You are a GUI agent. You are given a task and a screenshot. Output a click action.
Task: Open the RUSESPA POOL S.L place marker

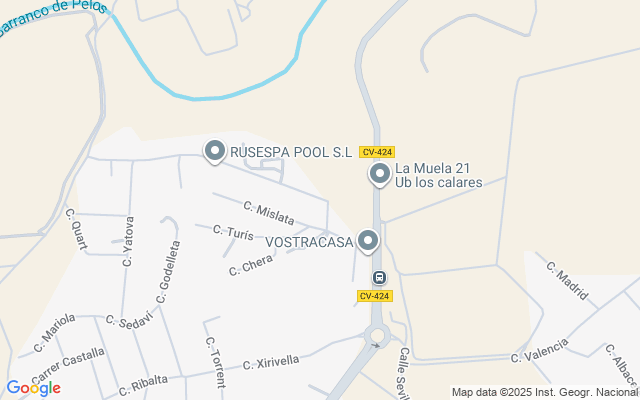click(214, 151)
